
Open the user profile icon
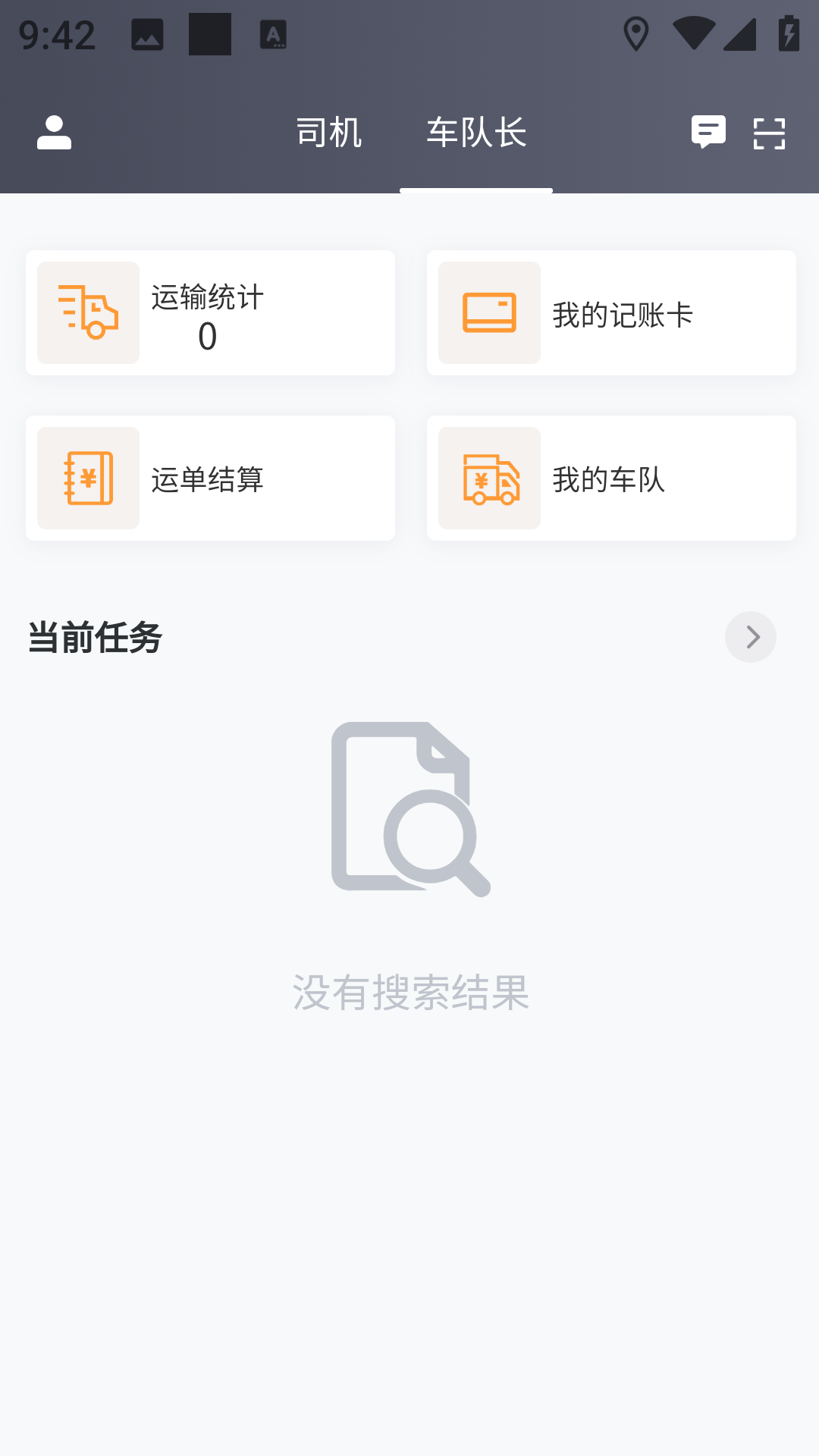(54, 133)
